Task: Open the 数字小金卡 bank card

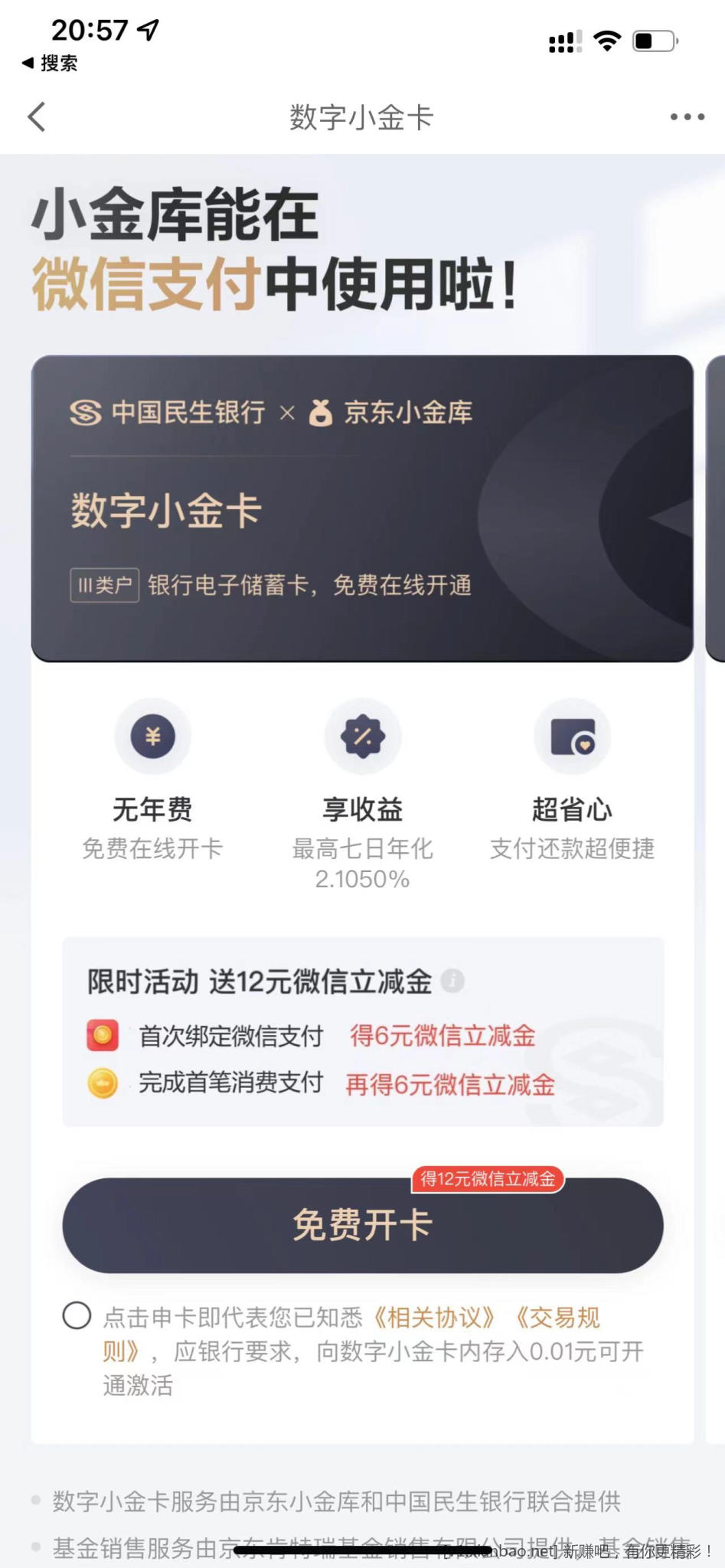Action: click(x=361, y=508)
